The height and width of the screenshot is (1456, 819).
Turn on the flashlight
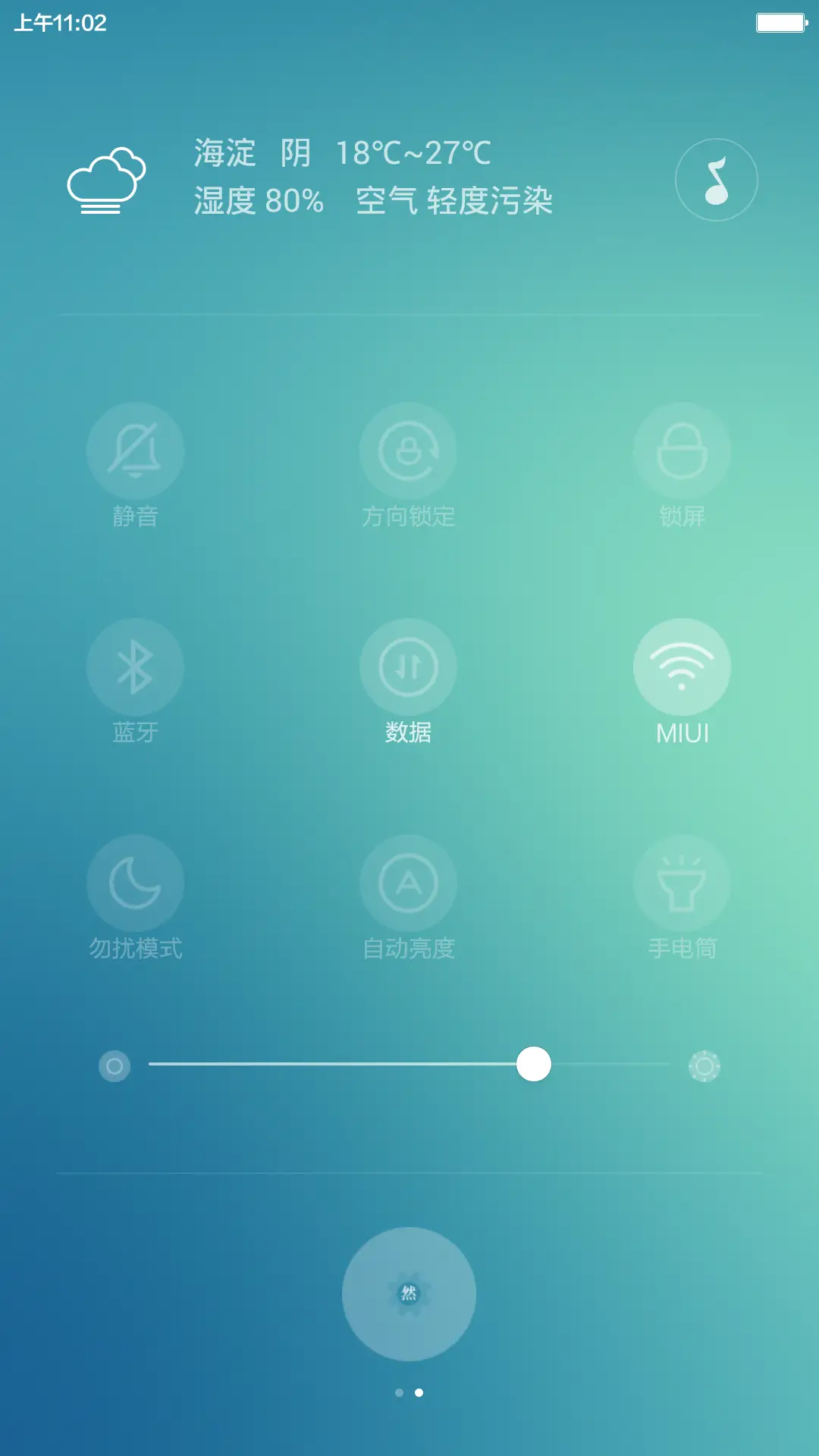point(682,881)
